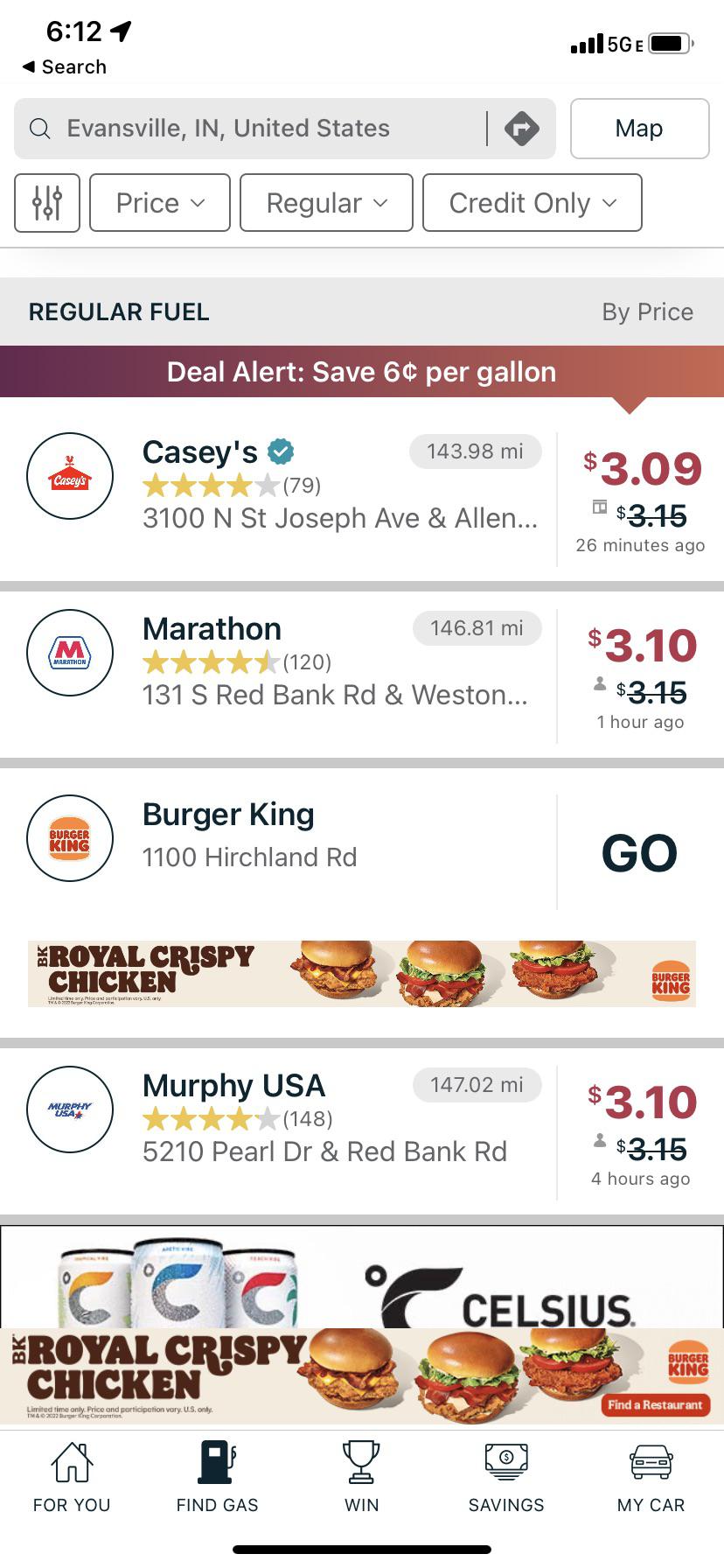Use the directions arrow icon in search bar
The width and height of the screenshot is (724, 1568).
tap(522, 129)
